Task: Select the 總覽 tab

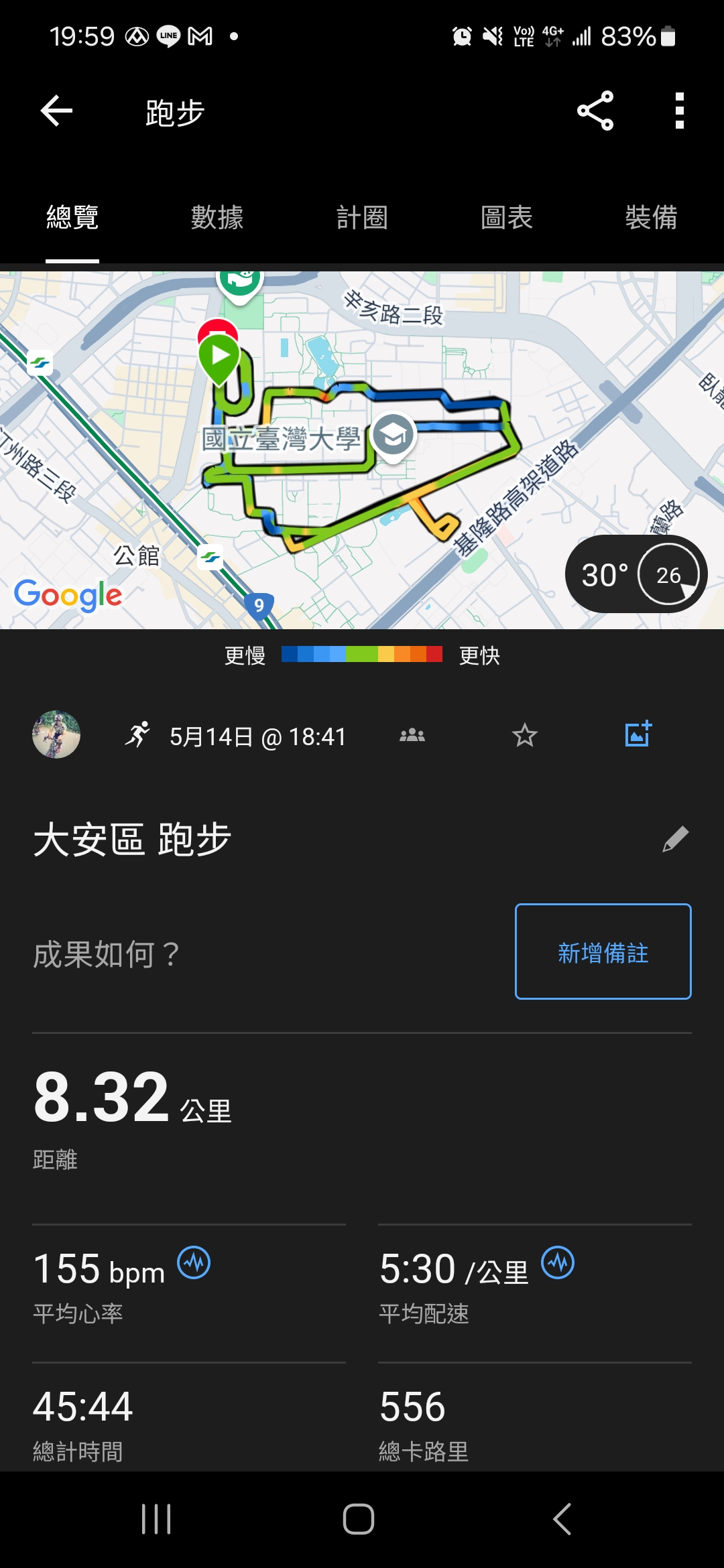Action: [72, 218]
